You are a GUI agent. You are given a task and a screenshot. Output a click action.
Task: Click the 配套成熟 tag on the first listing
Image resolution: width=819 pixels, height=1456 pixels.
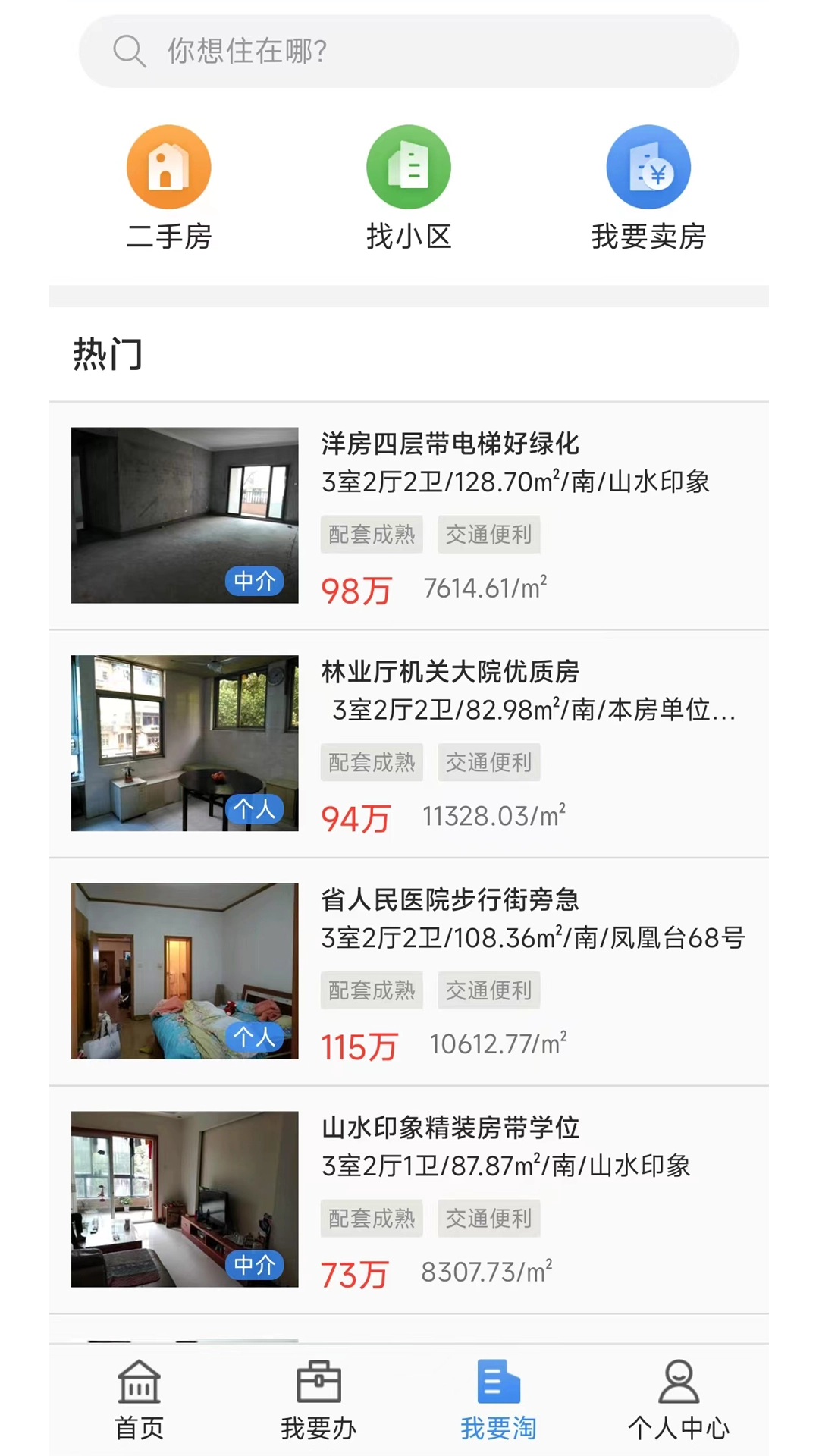click(x=371, y=535)
